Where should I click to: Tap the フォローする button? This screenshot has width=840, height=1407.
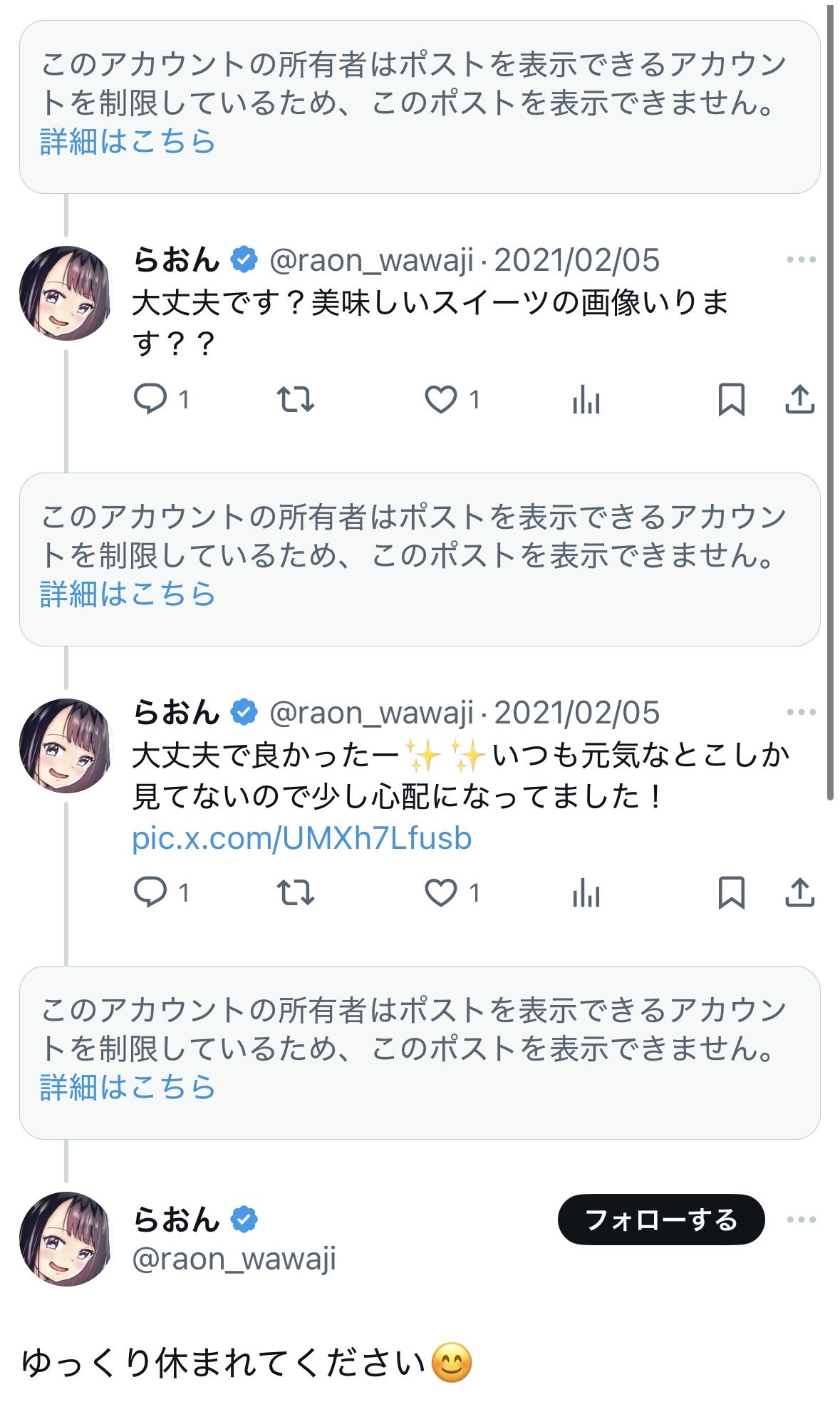[x=660, y=1220]
